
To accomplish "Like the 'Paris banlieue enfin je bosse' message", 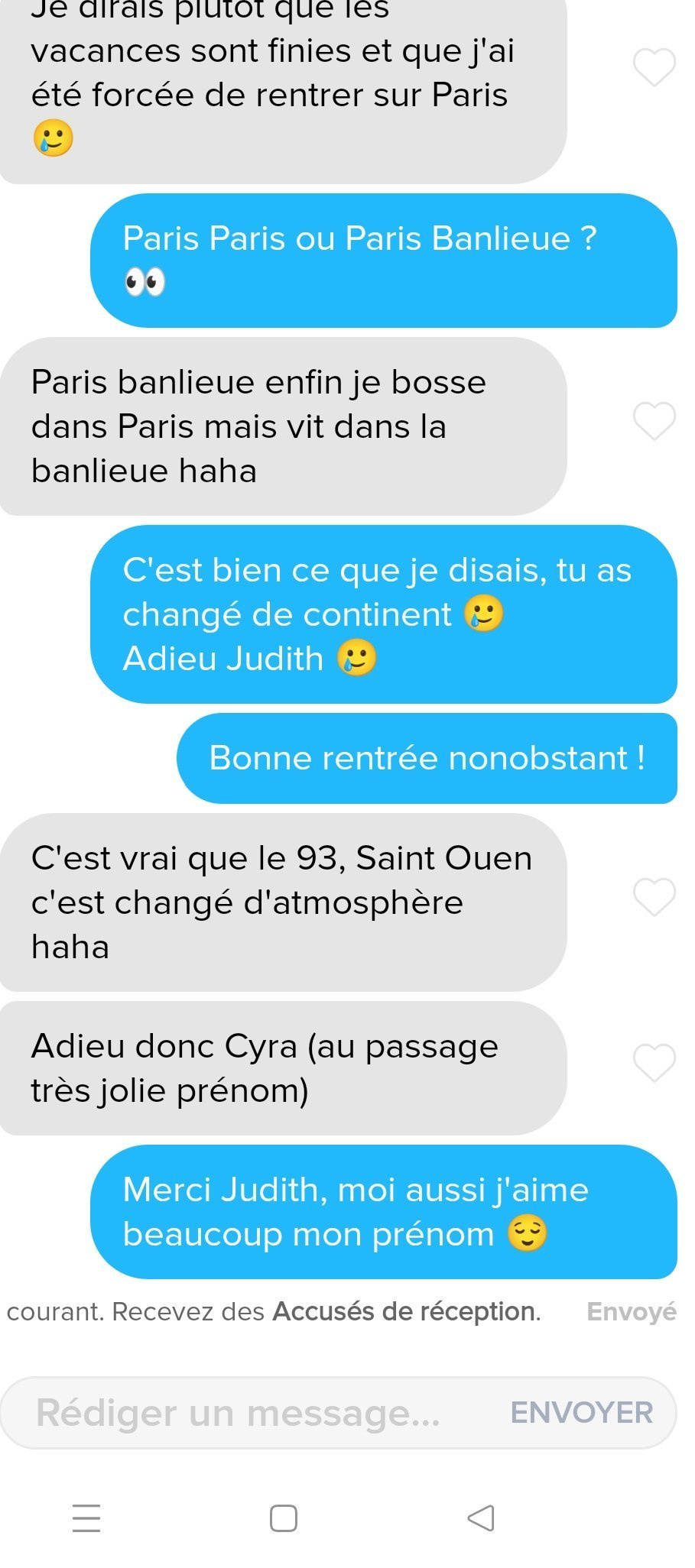I will click(654, 421).
